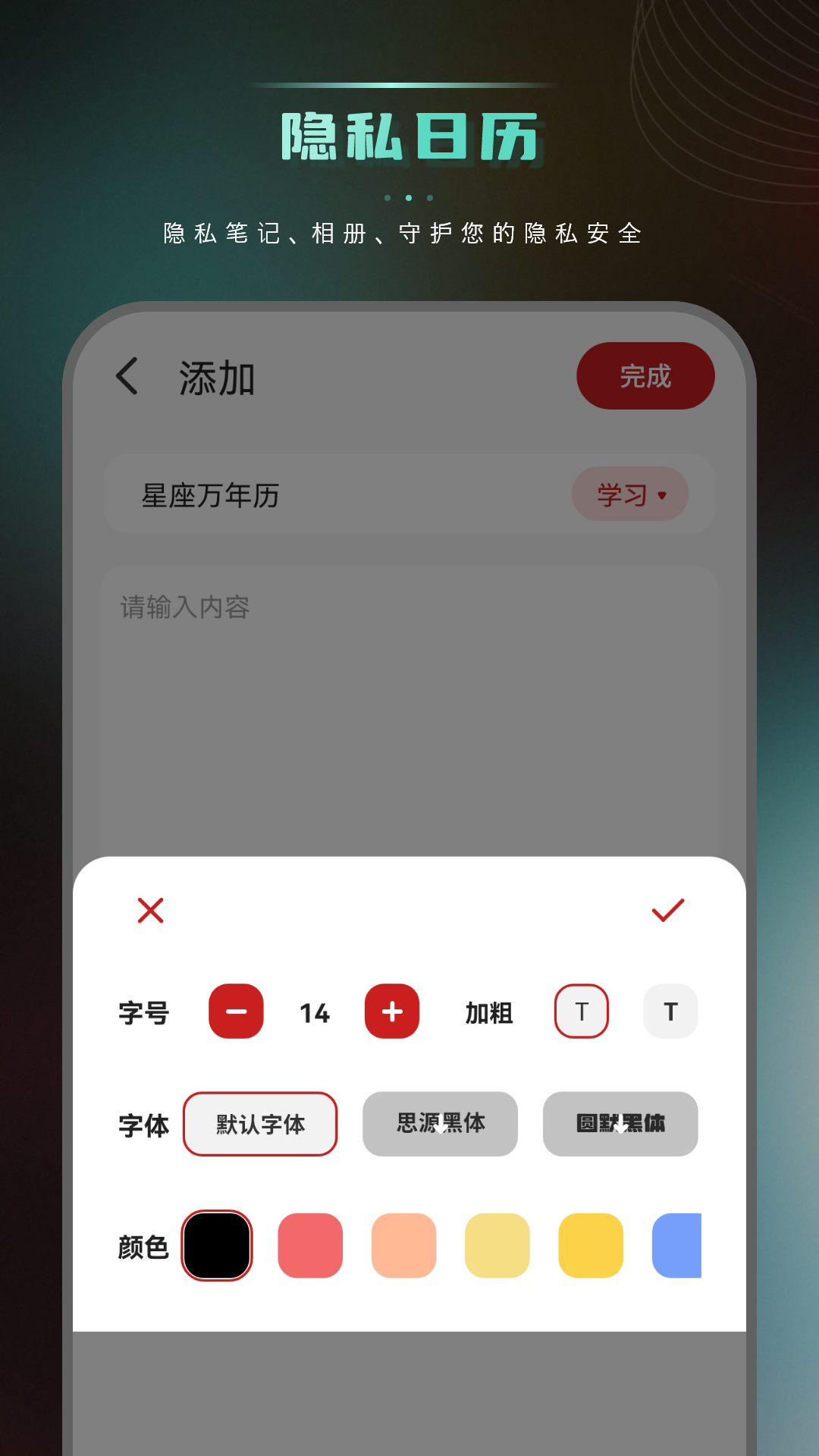
Task: Enable bold with the highlighted T toggle
Action: click(x=581, y=1011)
